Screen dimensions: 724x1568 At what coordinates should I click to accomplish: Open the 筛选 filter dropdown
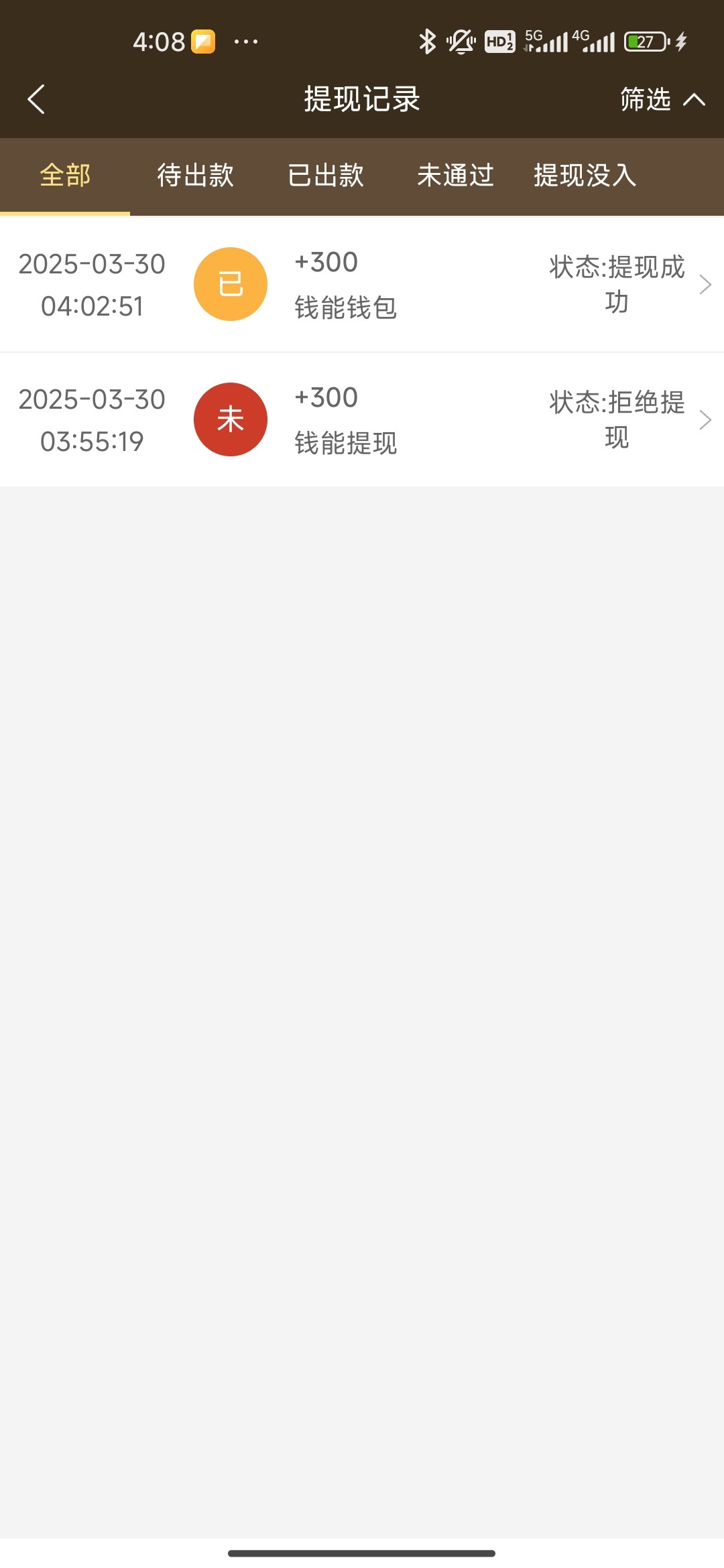point(661,99)
